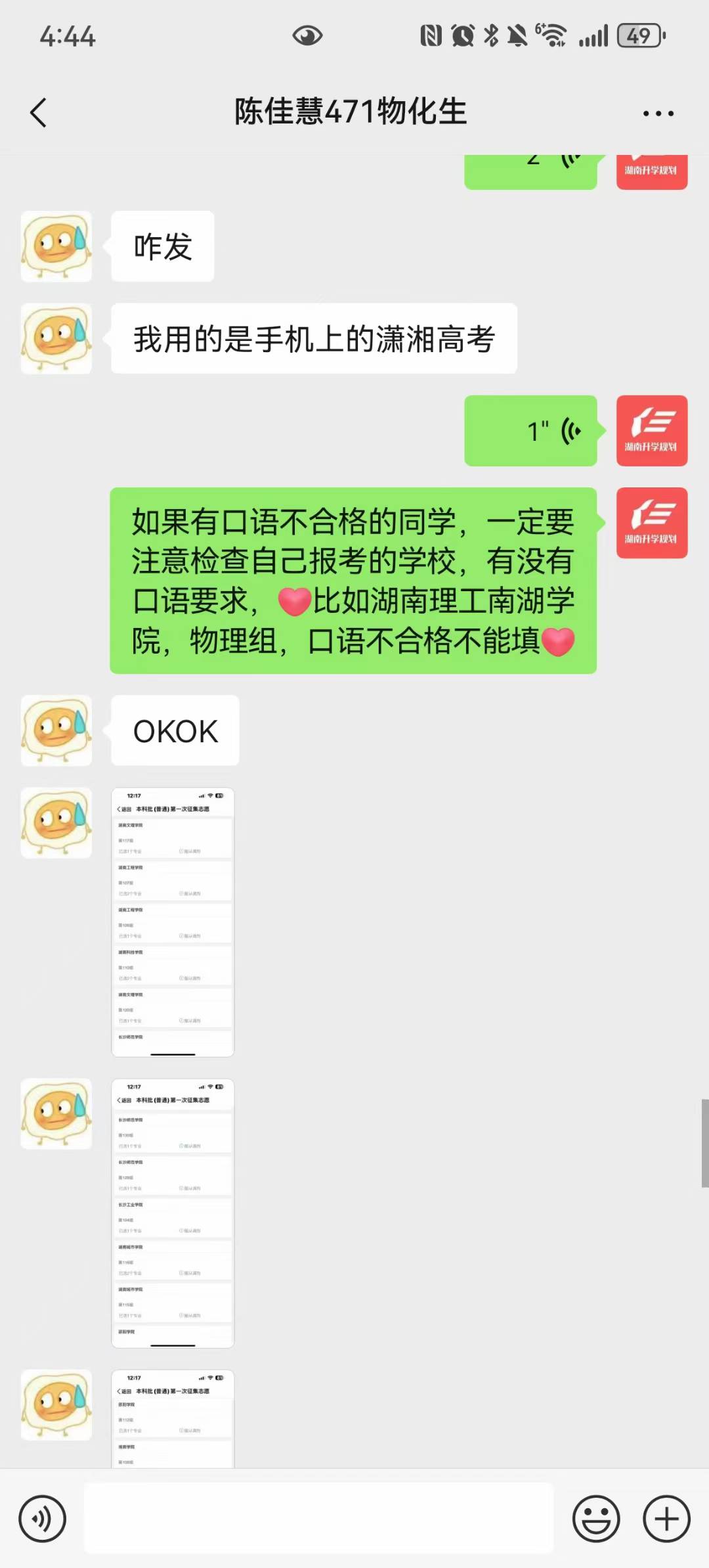Open the emoji sticker panel
This screenshot has width=709, height=1568.
pyautogui.click(x=595, y=1519)
